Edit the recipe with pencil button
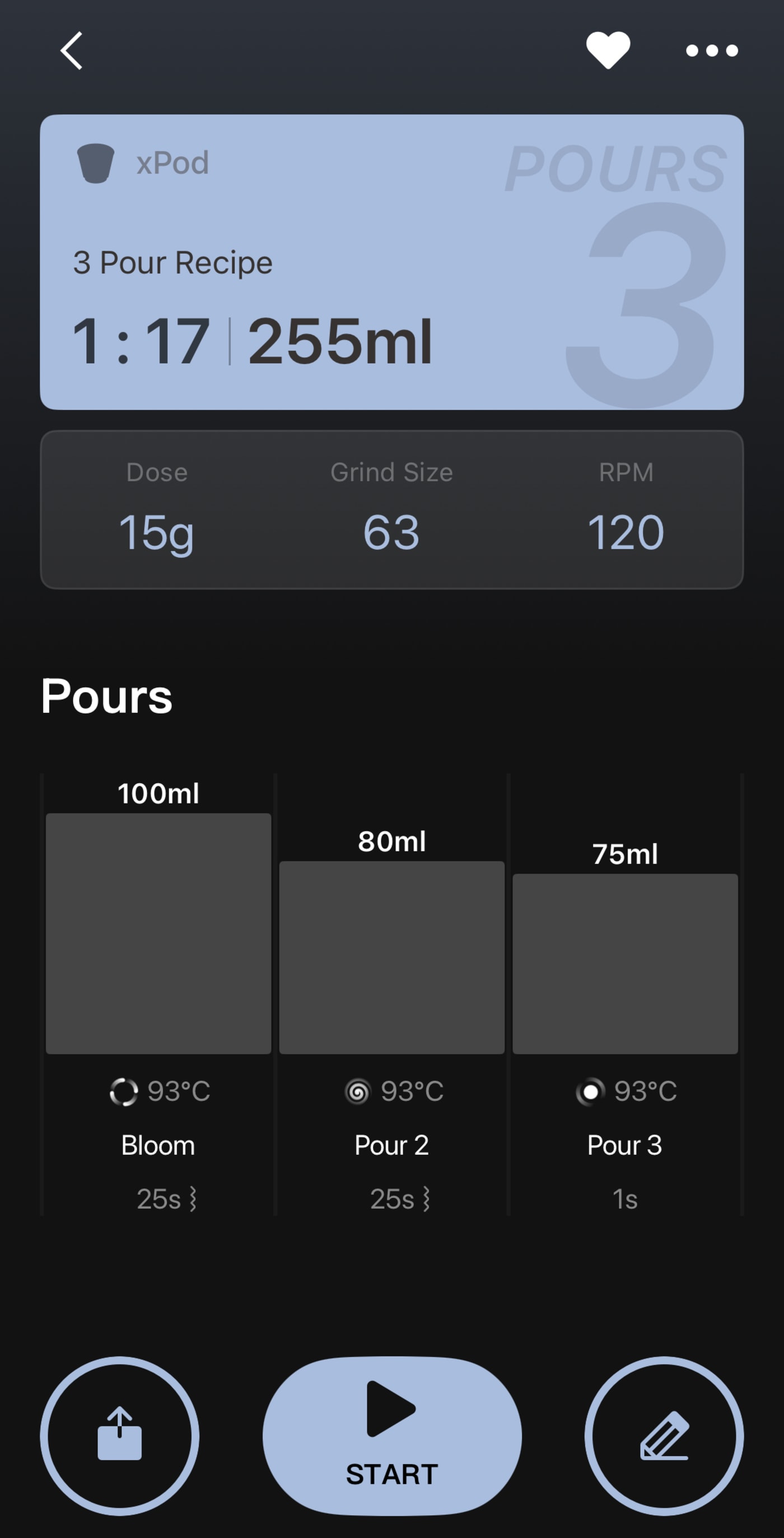Screen dimensions: 784x1538 pos(664,1435)
